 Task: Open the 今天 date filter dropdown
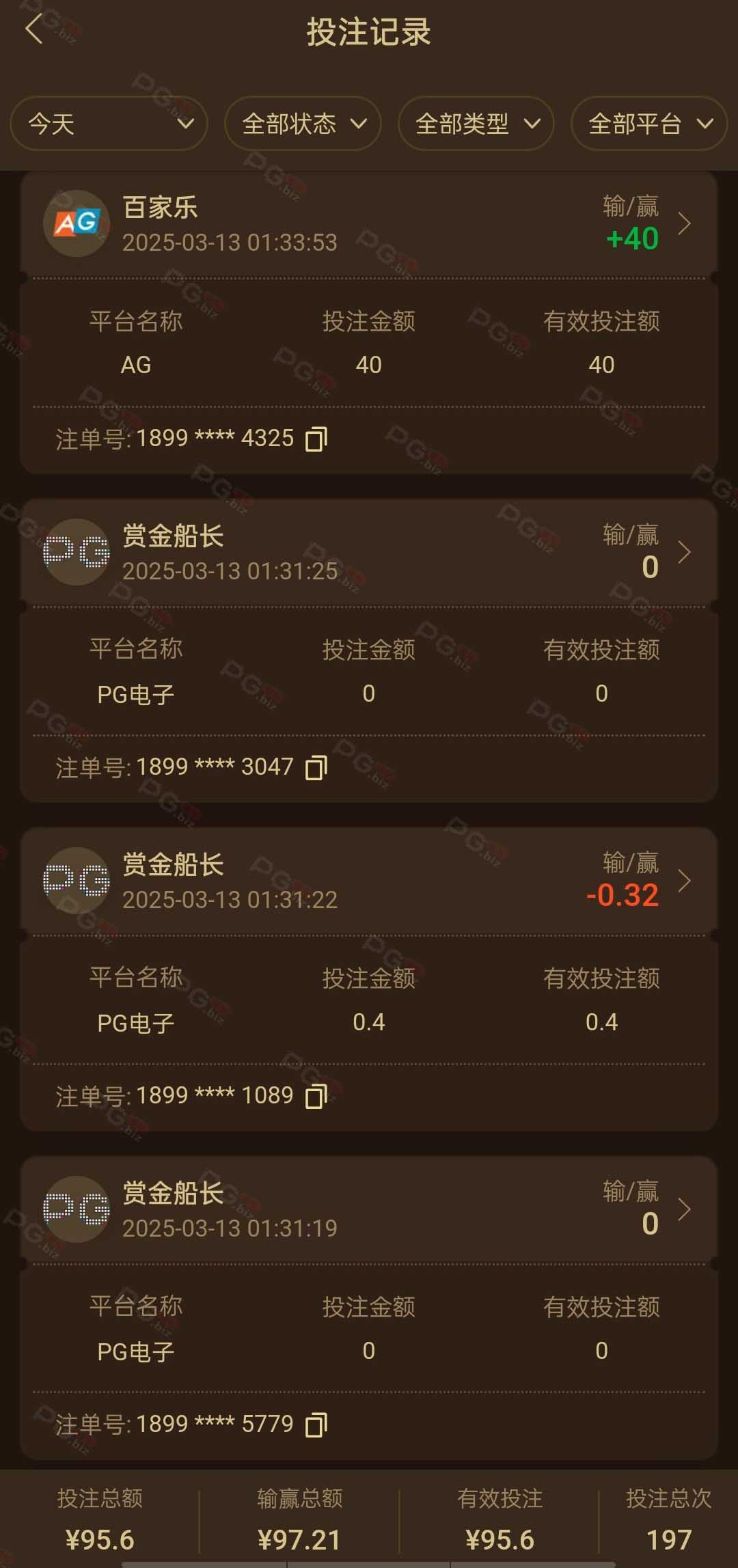click(x=109, y=124)
